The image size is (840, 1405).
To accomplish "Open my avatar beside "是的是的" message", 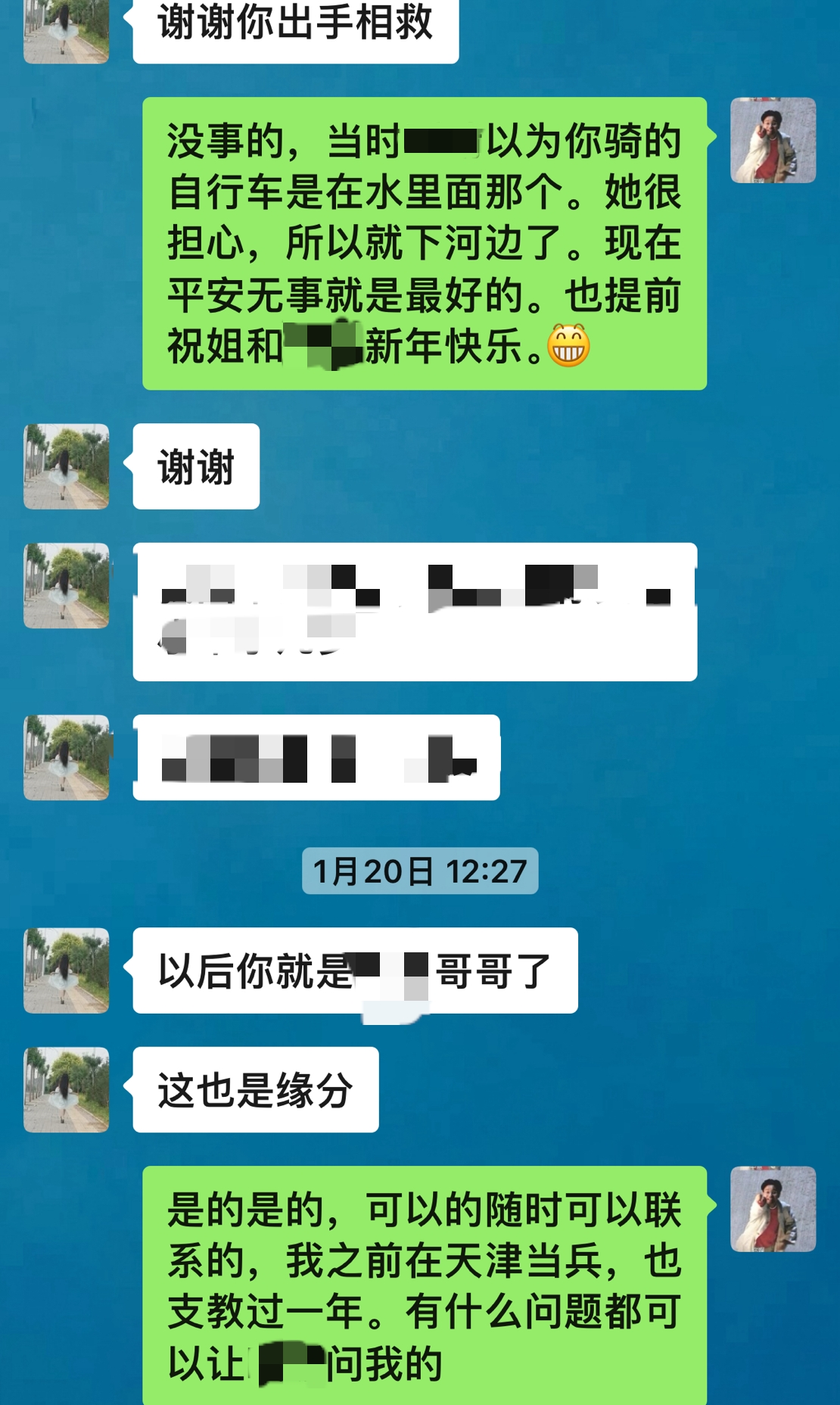I will click(773, 1210).
